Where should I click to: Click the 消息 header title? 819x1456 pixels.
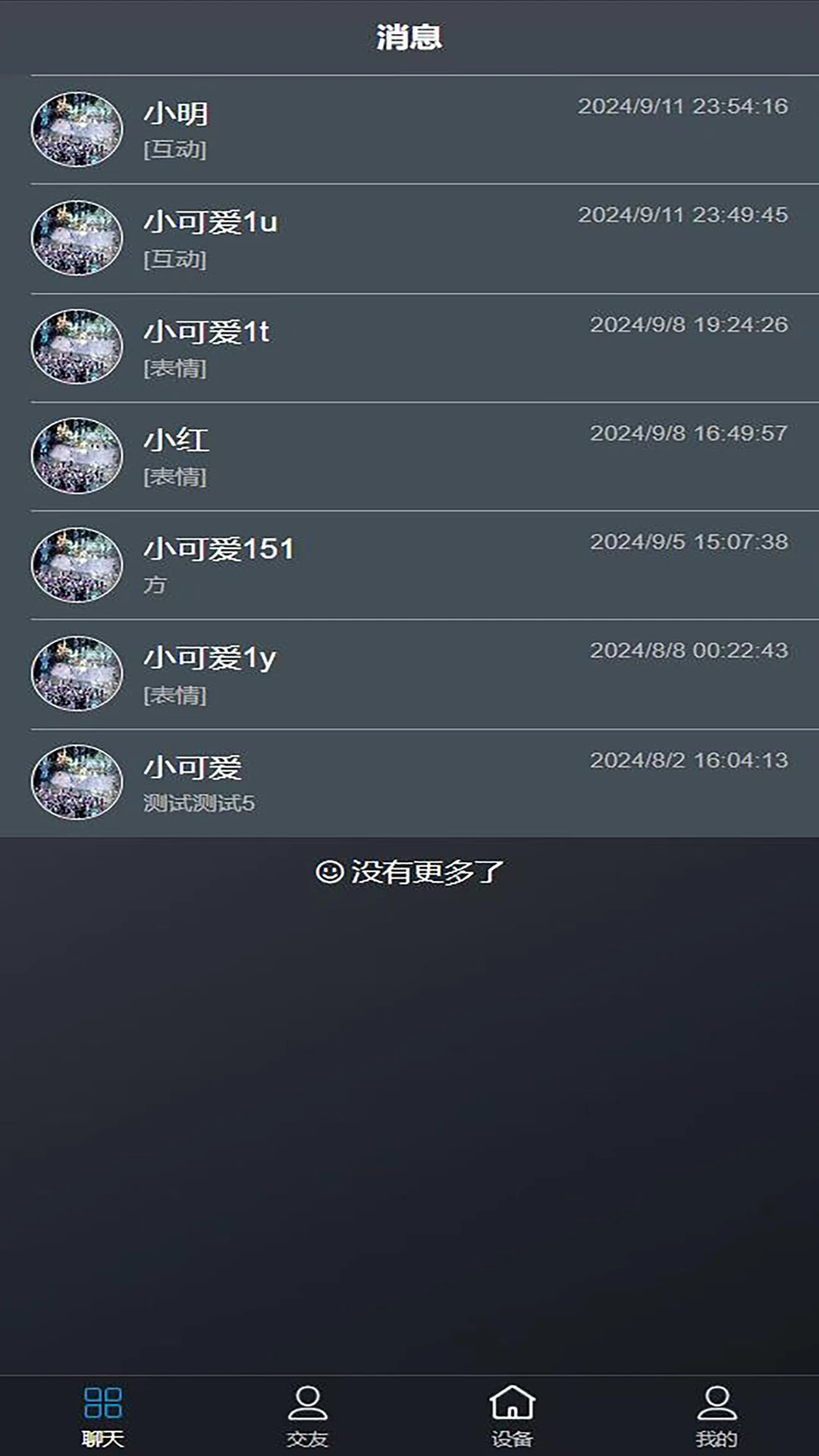pyautogui.click(x=409, y=38)
